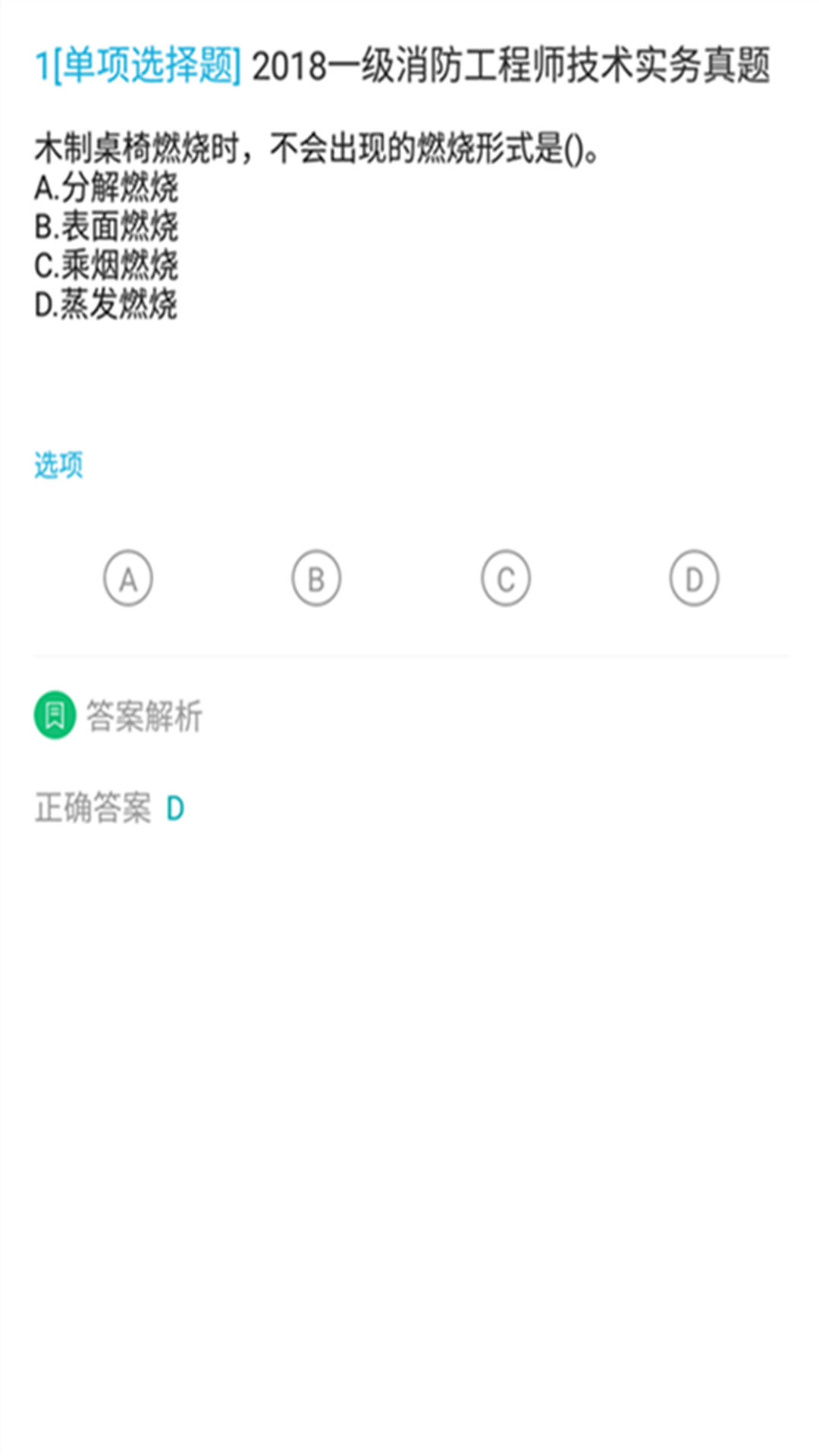Select answer circle C
This screenshot has height=1456, width=819.
(x=505, y=578)
